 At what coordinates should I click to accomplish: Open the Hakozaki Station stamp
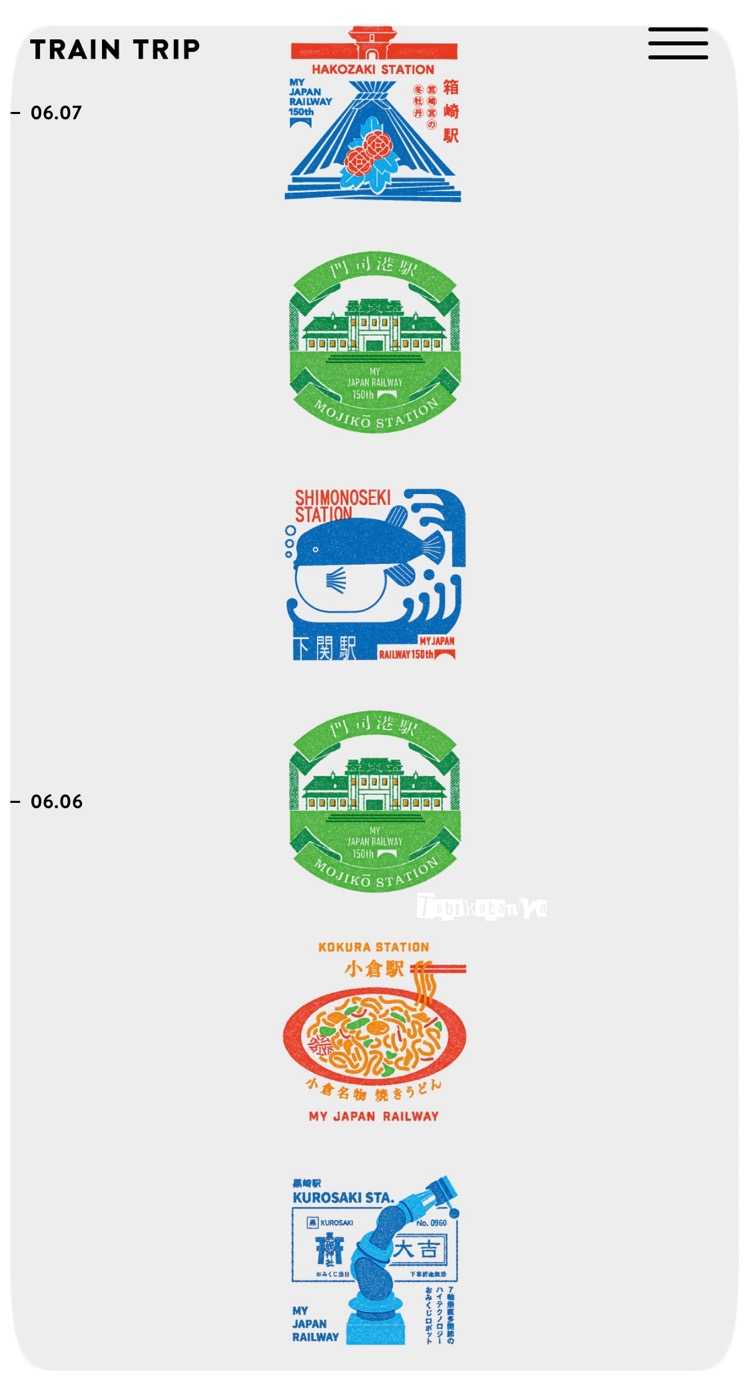373,115
